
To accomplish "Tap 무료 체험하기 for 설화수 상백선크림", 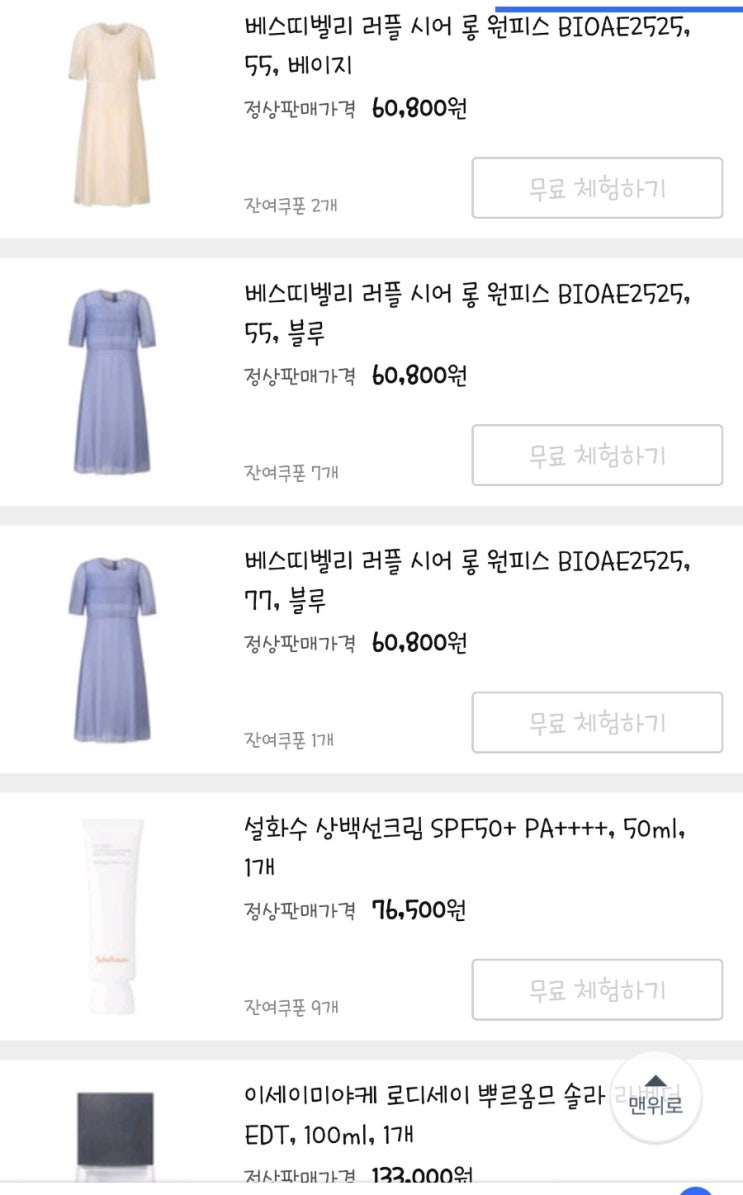I will point(597,989).
